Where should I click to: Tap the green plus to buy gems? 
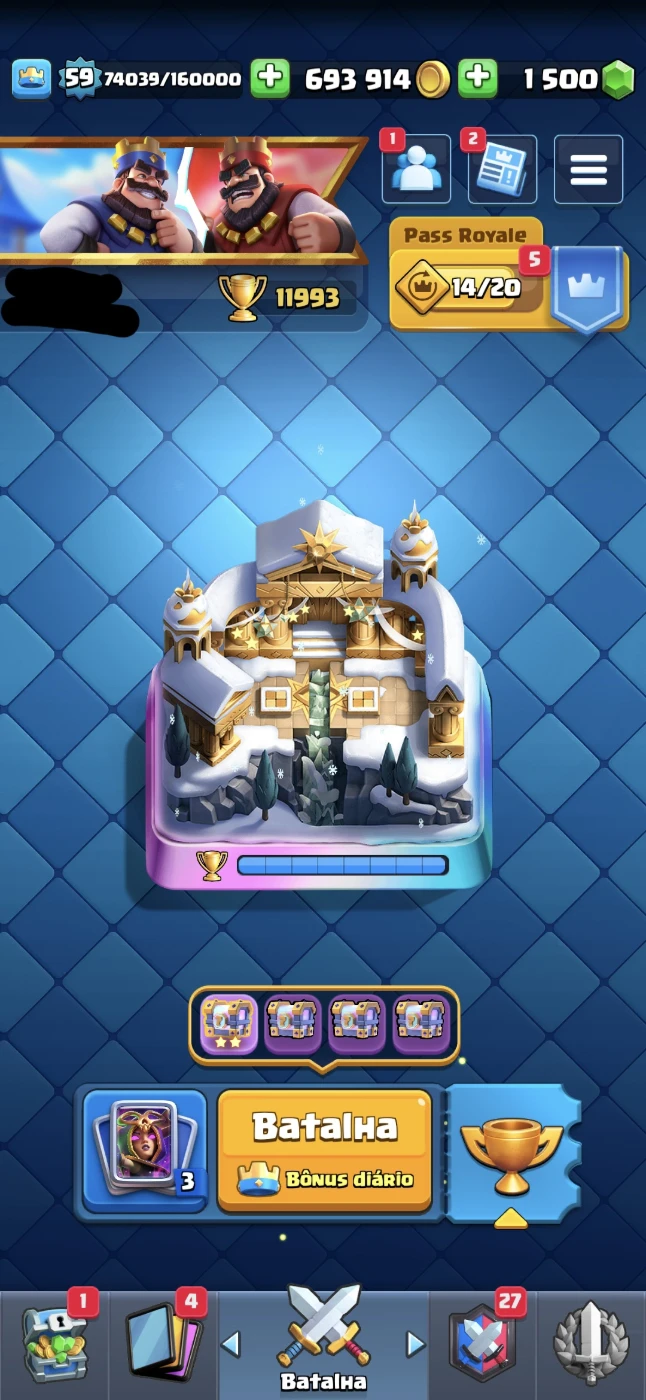click(x=478, y=79)
